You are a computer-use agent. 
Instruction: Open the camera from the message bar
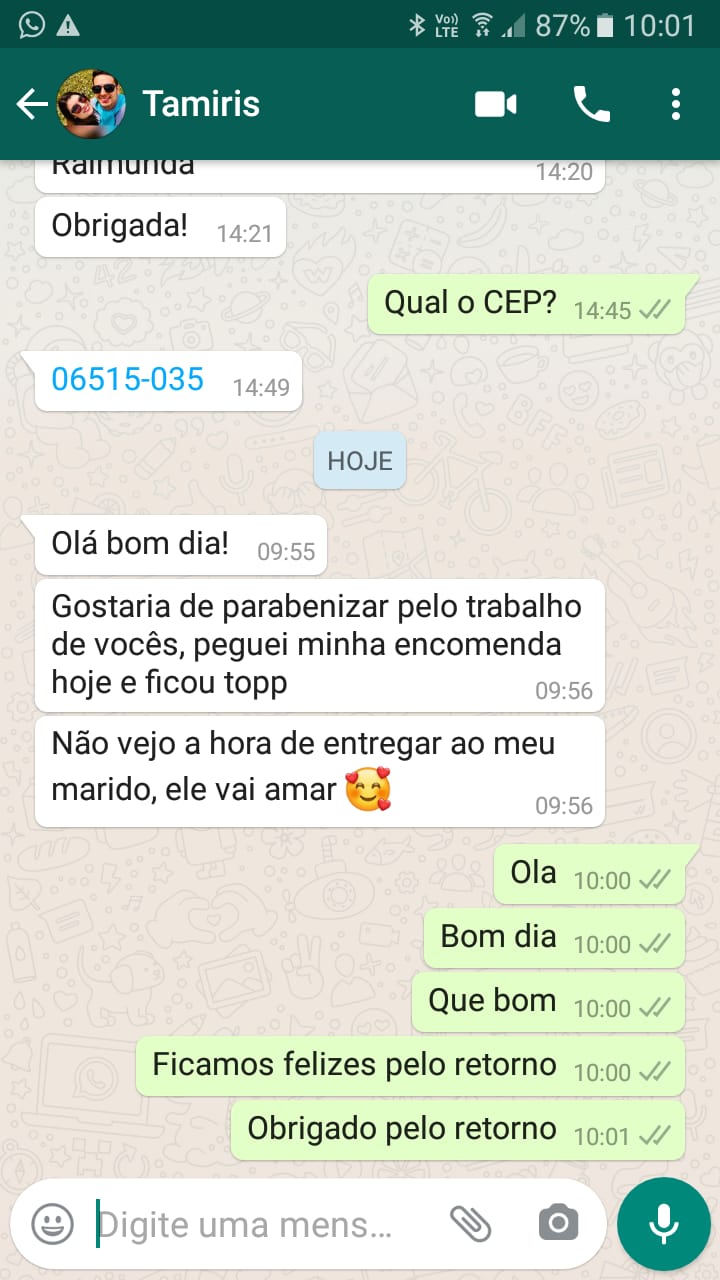pyautogui.click(x=558, y=1223)
